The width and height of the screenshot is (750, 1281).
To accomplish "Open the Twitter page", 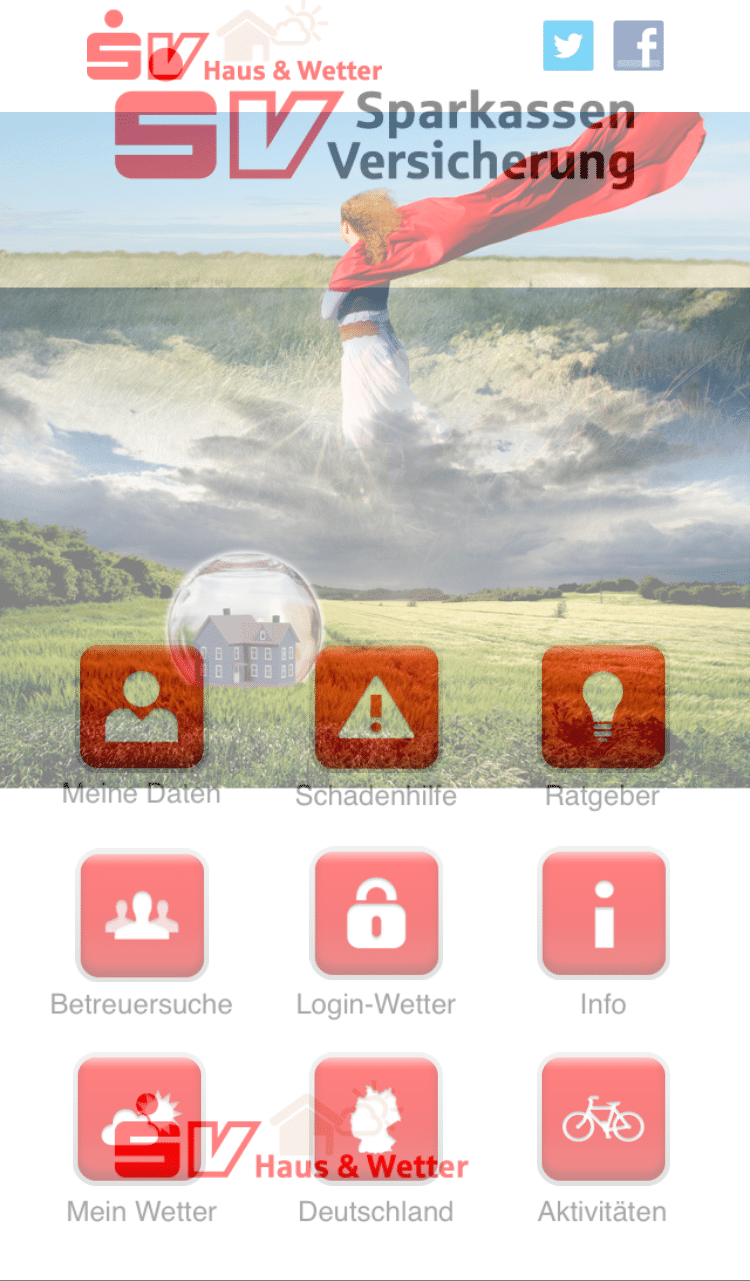I will 568,46.
